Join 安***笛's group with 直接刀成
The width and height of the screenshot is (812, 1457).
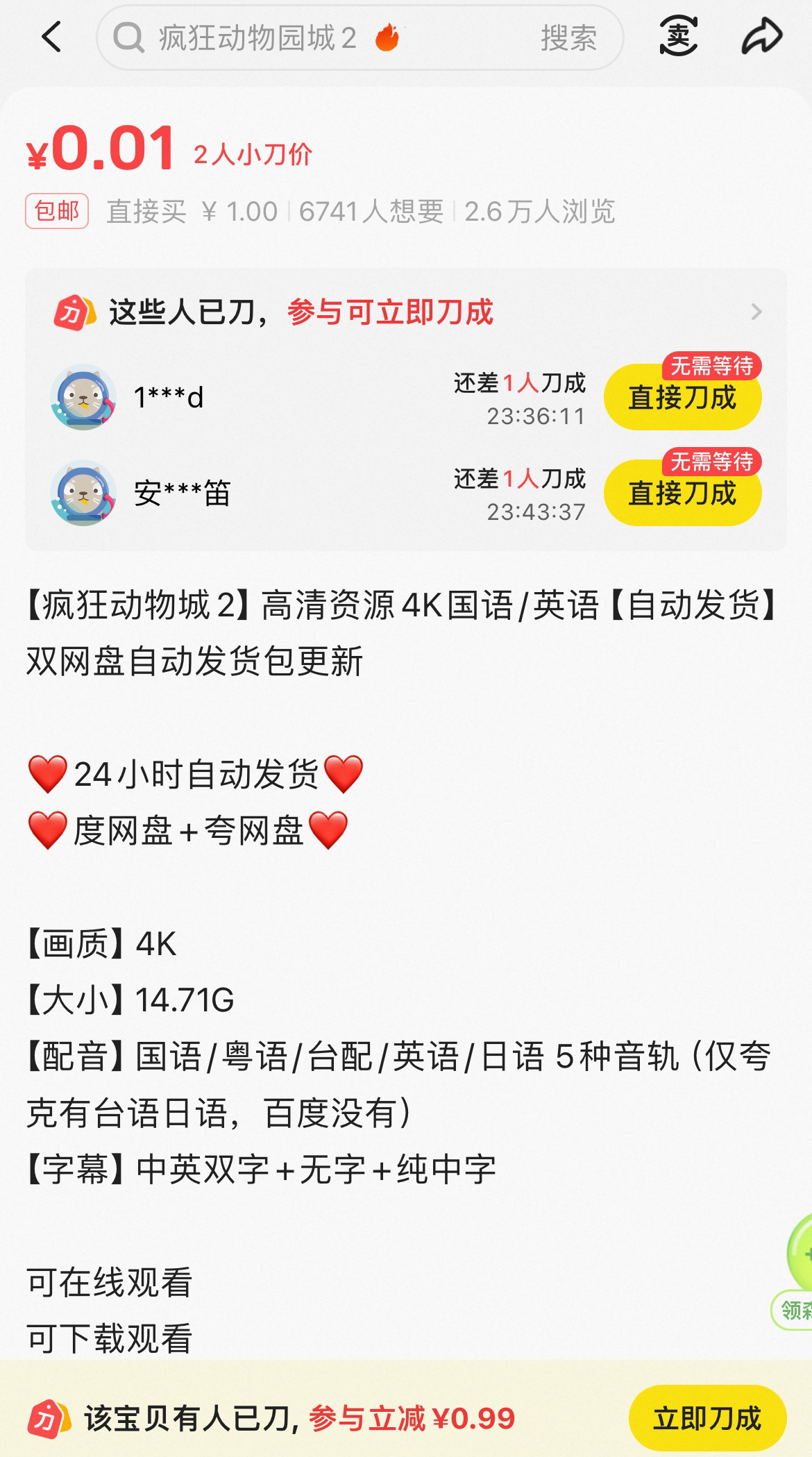coord(682,494)
